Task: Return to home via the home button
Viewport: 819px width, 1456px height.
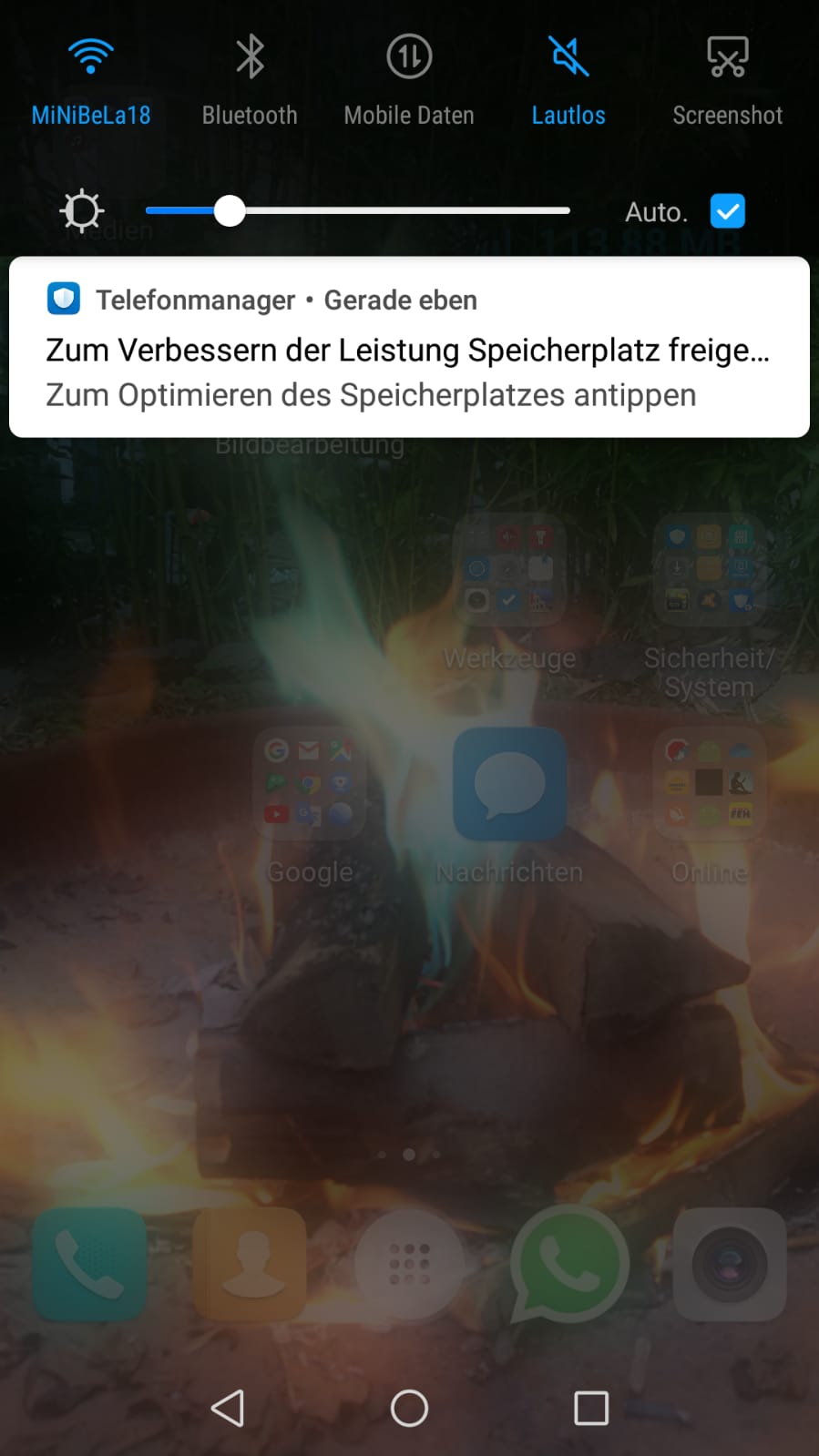Action: click(409, 1408)
